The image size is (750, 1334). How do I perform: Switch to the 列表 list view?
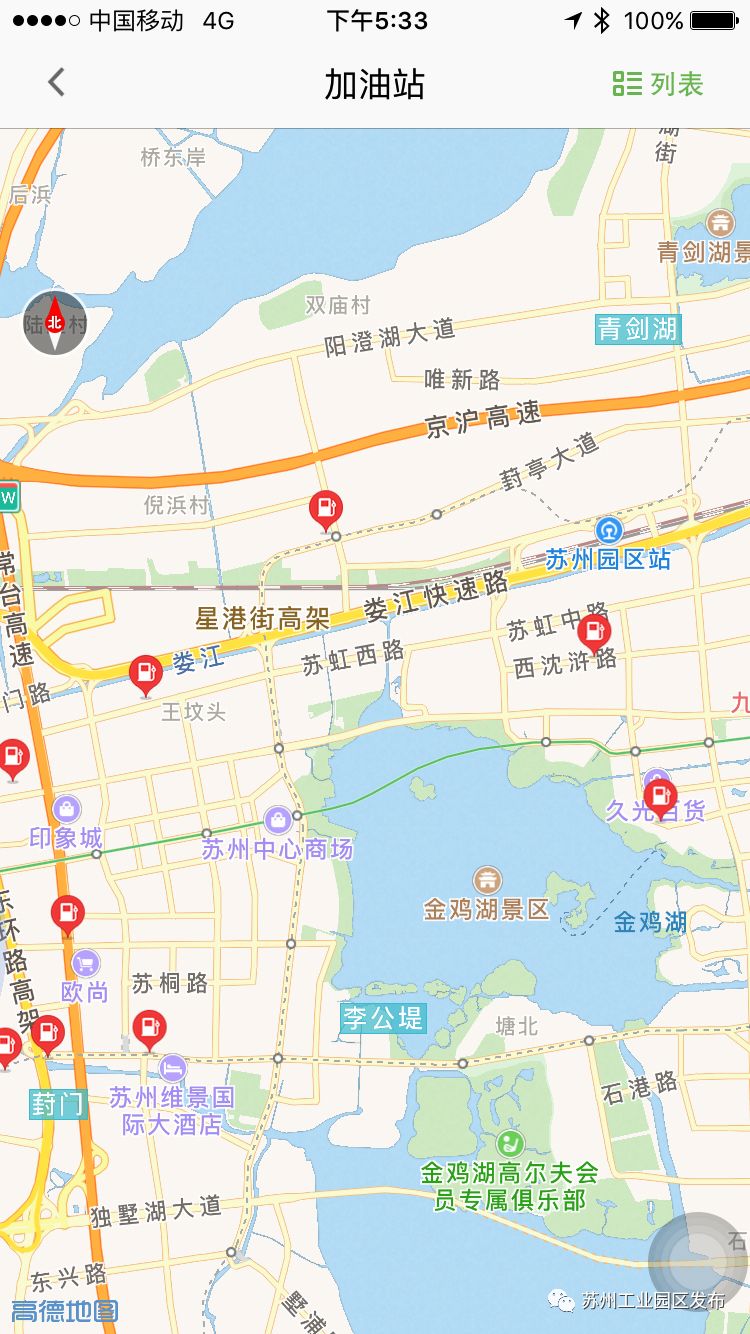pyautogui.click(x=658, y=84)
